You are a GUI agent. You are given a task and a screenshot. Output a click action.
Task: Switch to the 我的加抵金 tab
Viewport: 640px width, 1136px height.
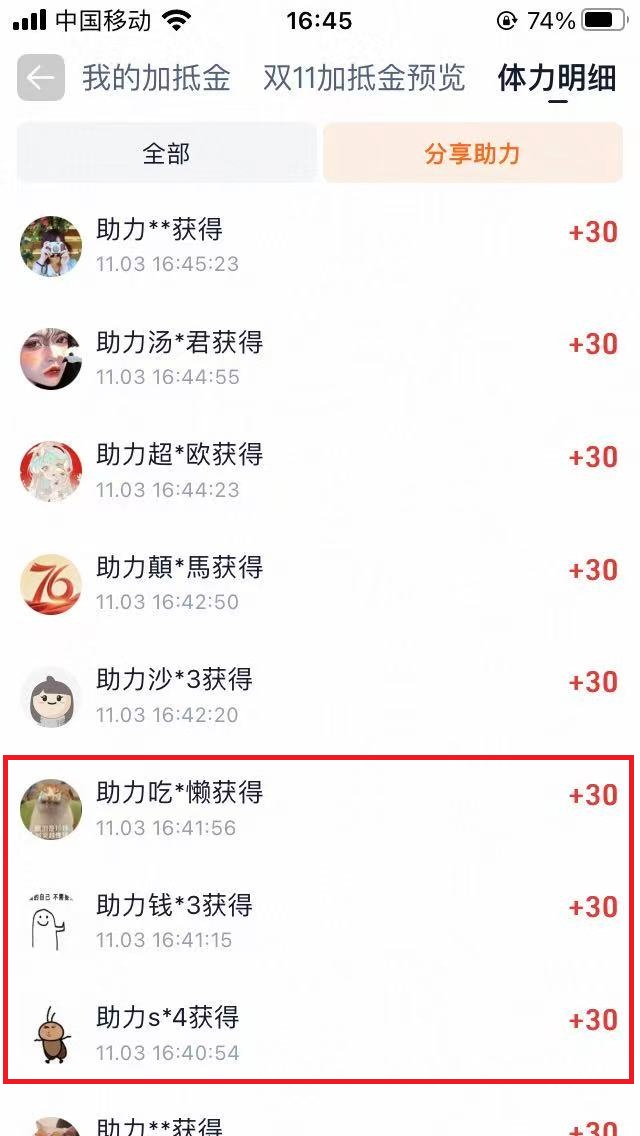point(156,78)
